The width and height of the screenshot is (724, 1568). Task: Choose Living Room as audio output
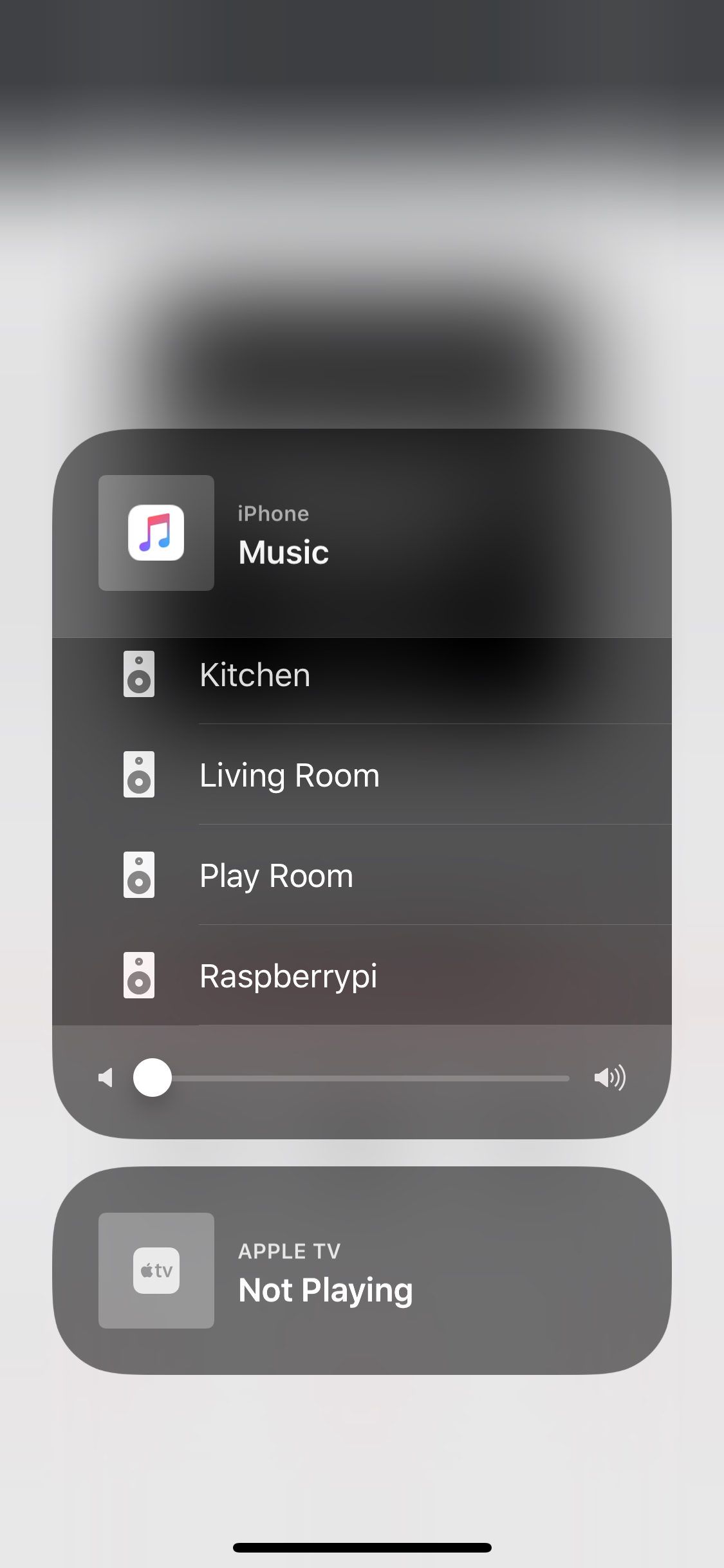(x=362, y=774)
